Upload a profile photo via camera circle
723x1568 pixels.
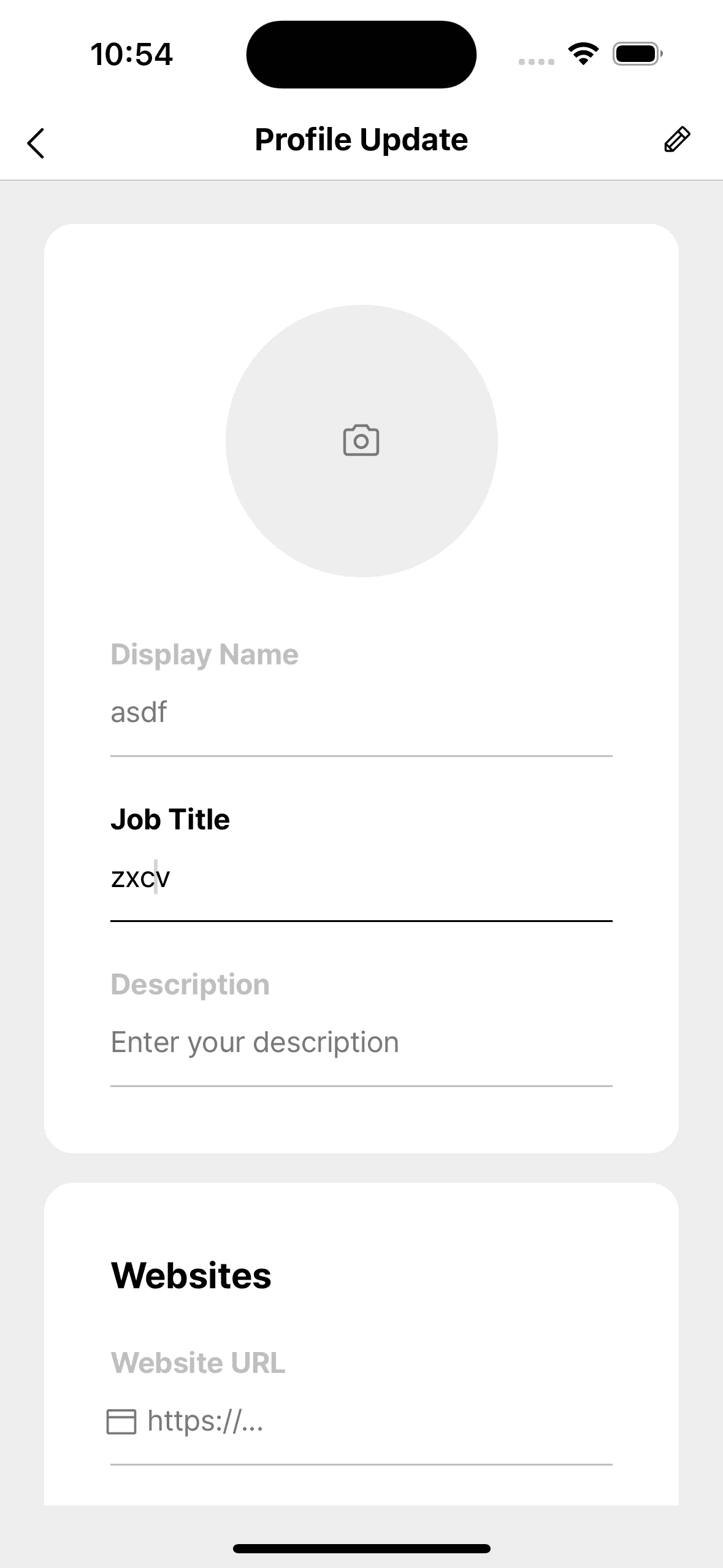361,440
